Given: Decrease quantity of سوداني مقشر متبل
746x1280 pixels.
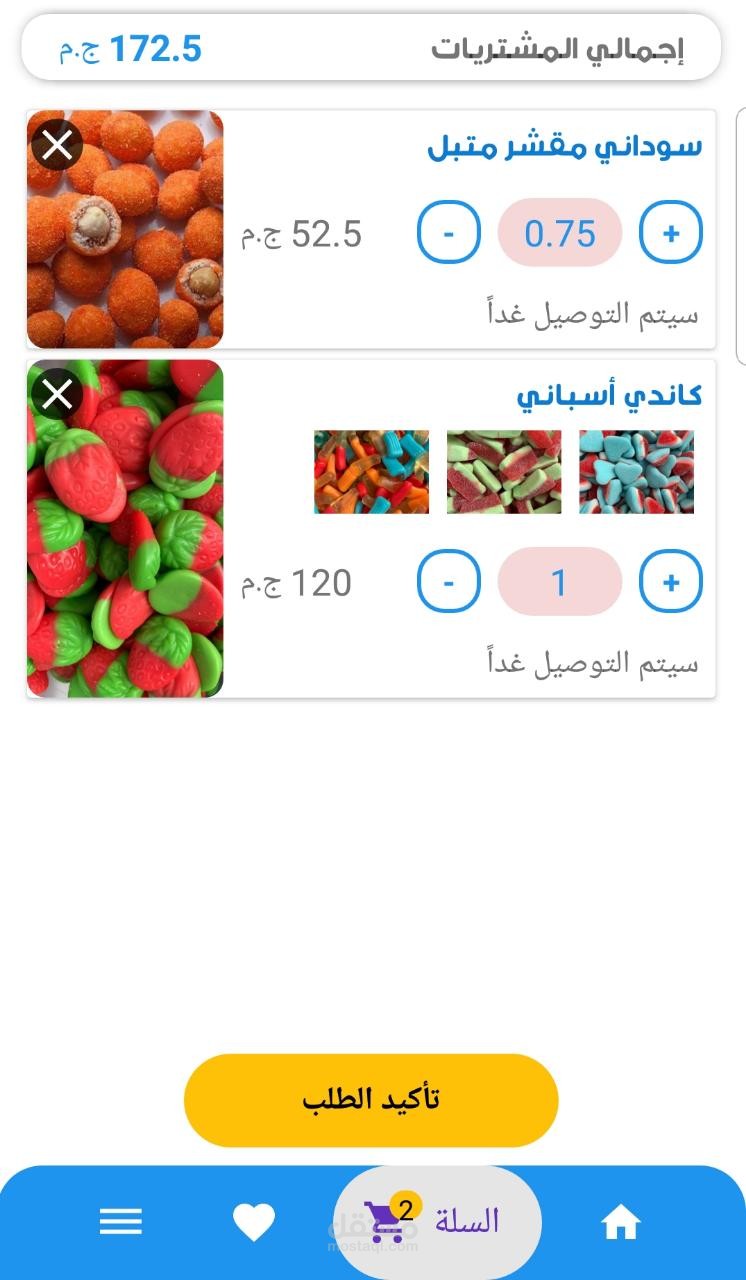Looking at the screenshot, I should point(448,233).
